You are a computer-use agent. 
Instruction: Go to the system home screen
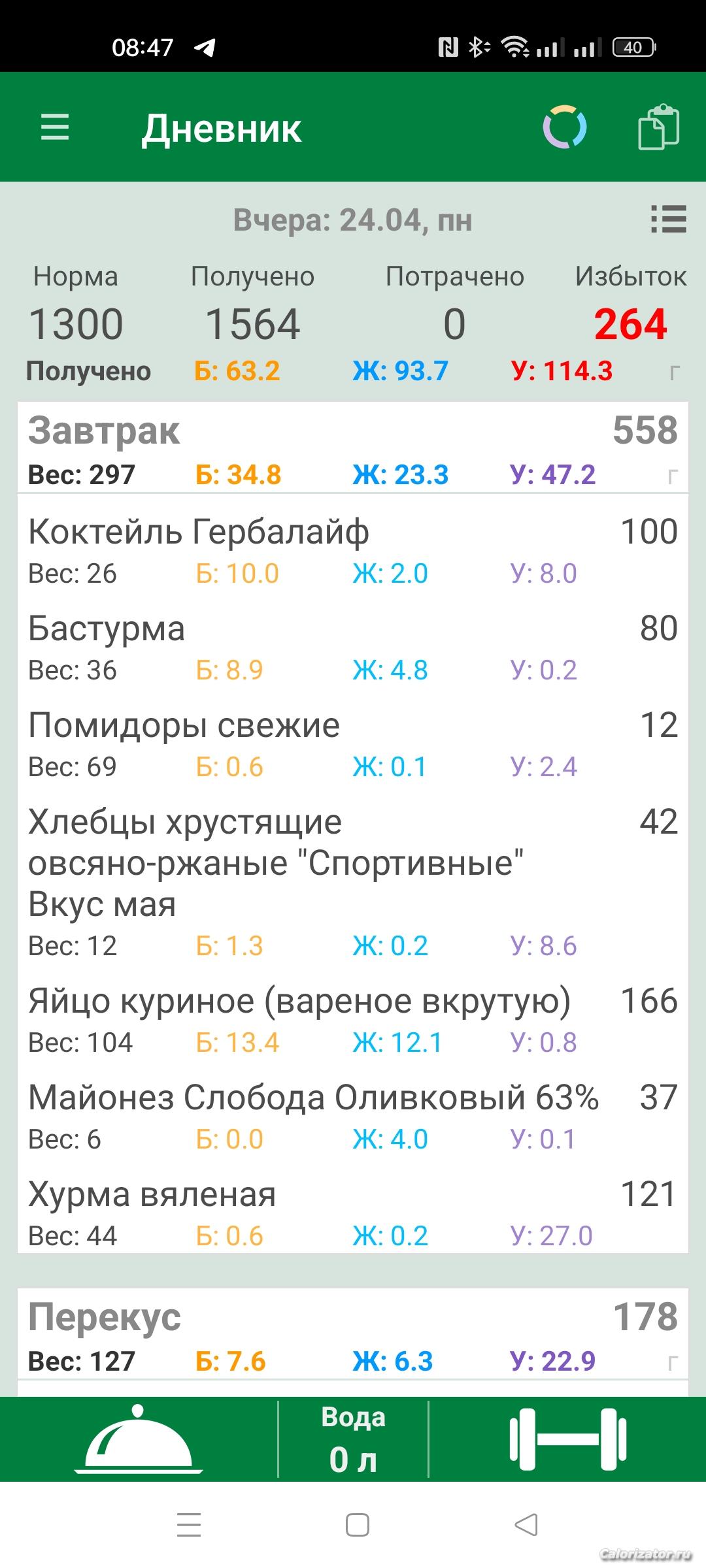[x=357, y=1525]
